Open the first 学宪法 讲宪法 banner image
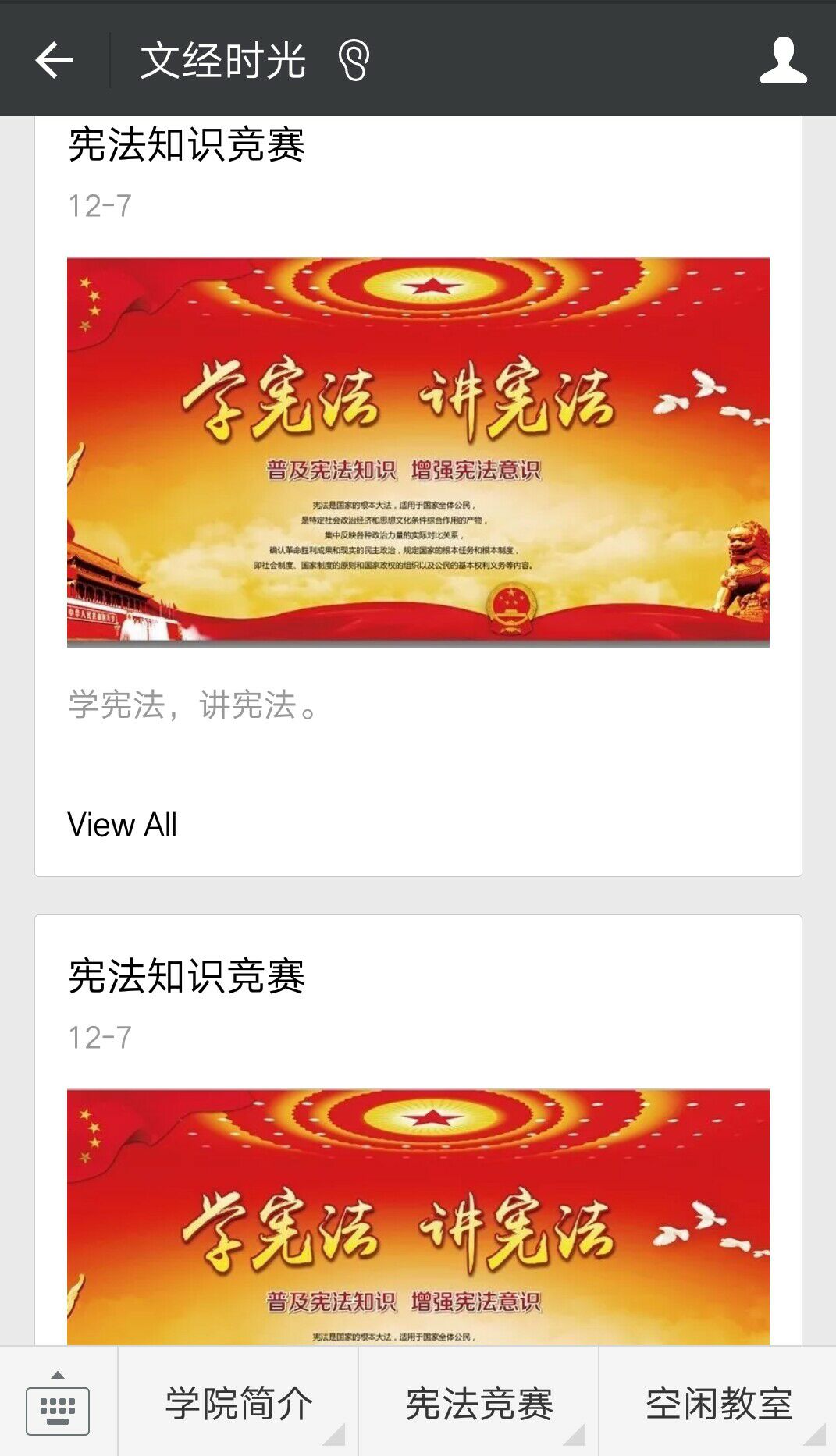Screen dimensions: 836x1456 (418, 452)
